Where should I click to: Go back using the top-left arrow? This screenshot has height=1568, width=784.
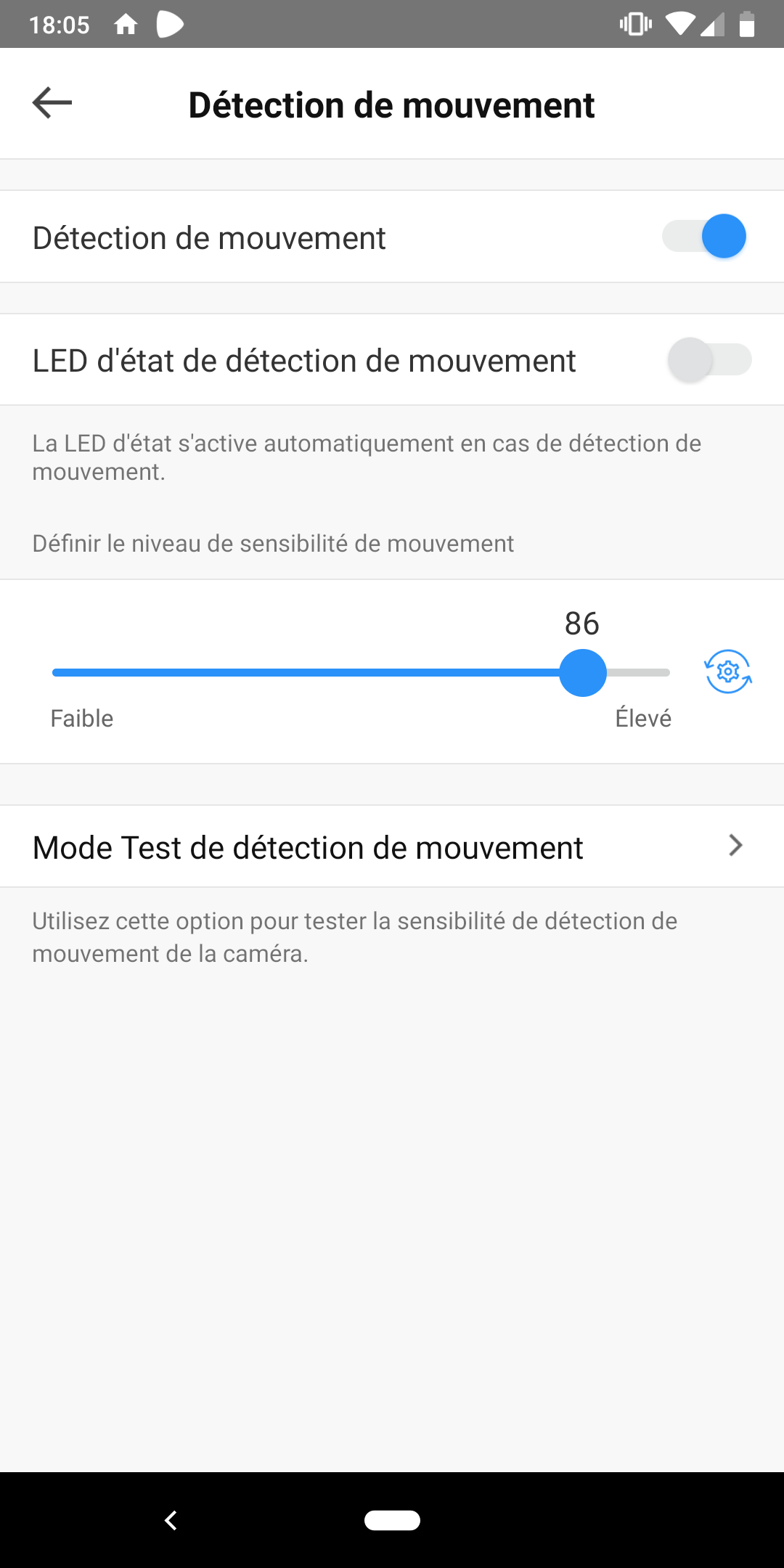[52, 103]
